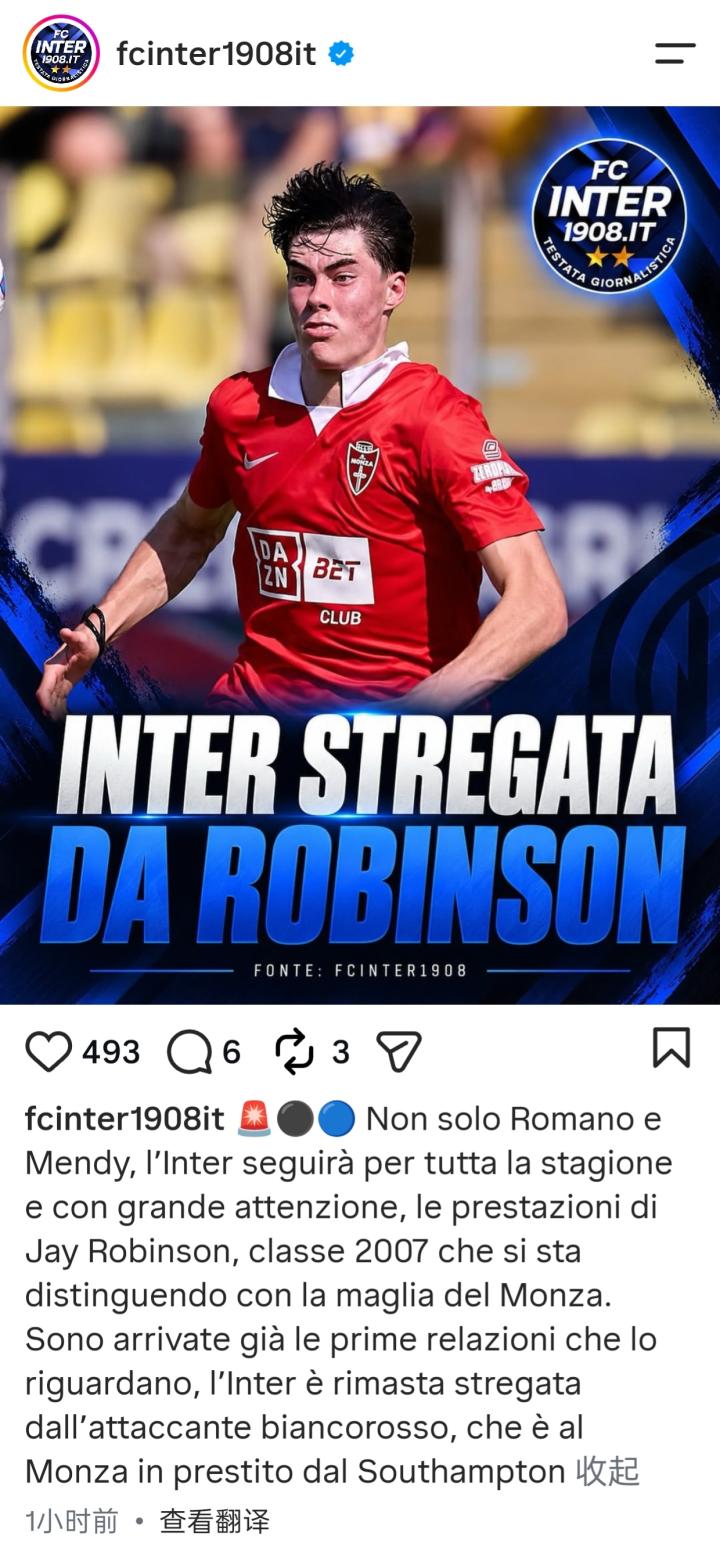
Task: Open the post options menu
Action: coord(675,53)
